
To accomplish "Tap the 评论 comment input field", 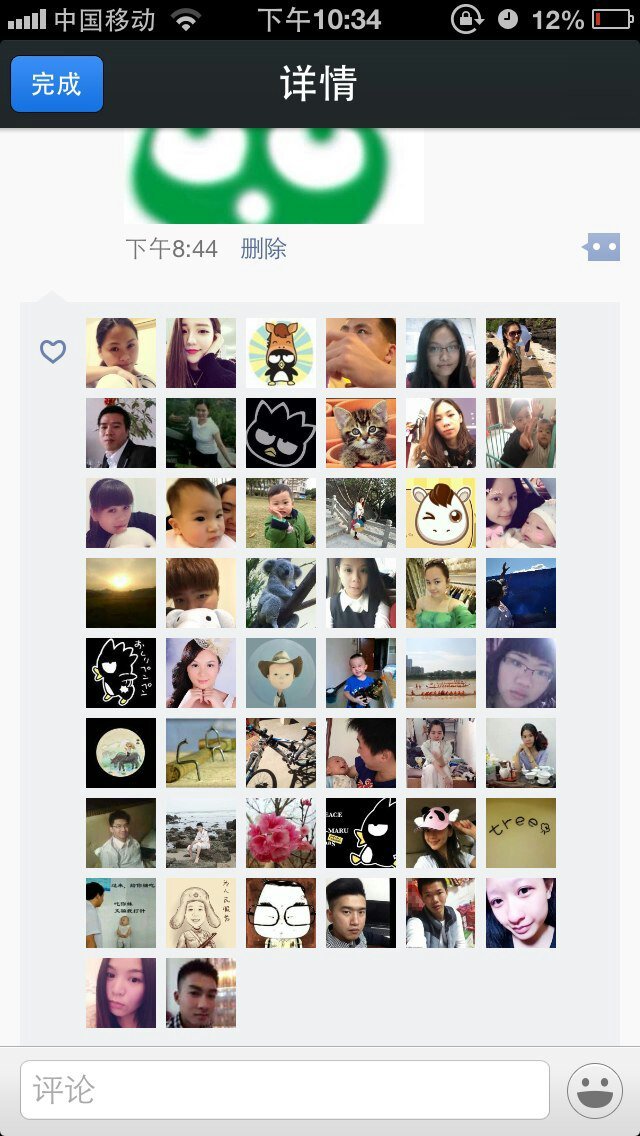I will (x=285, y=1089).
